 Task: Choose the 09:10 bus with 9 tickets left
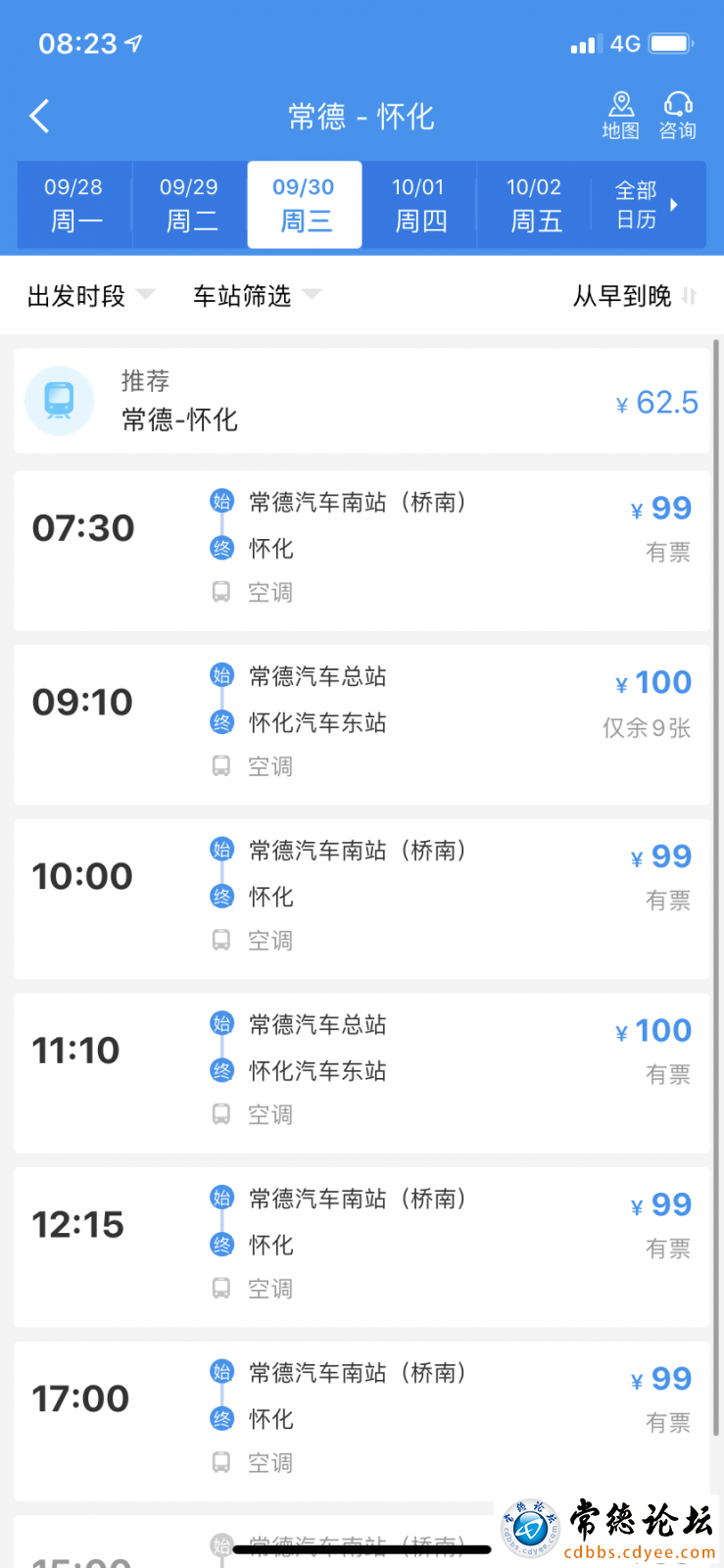pos(362,725)
